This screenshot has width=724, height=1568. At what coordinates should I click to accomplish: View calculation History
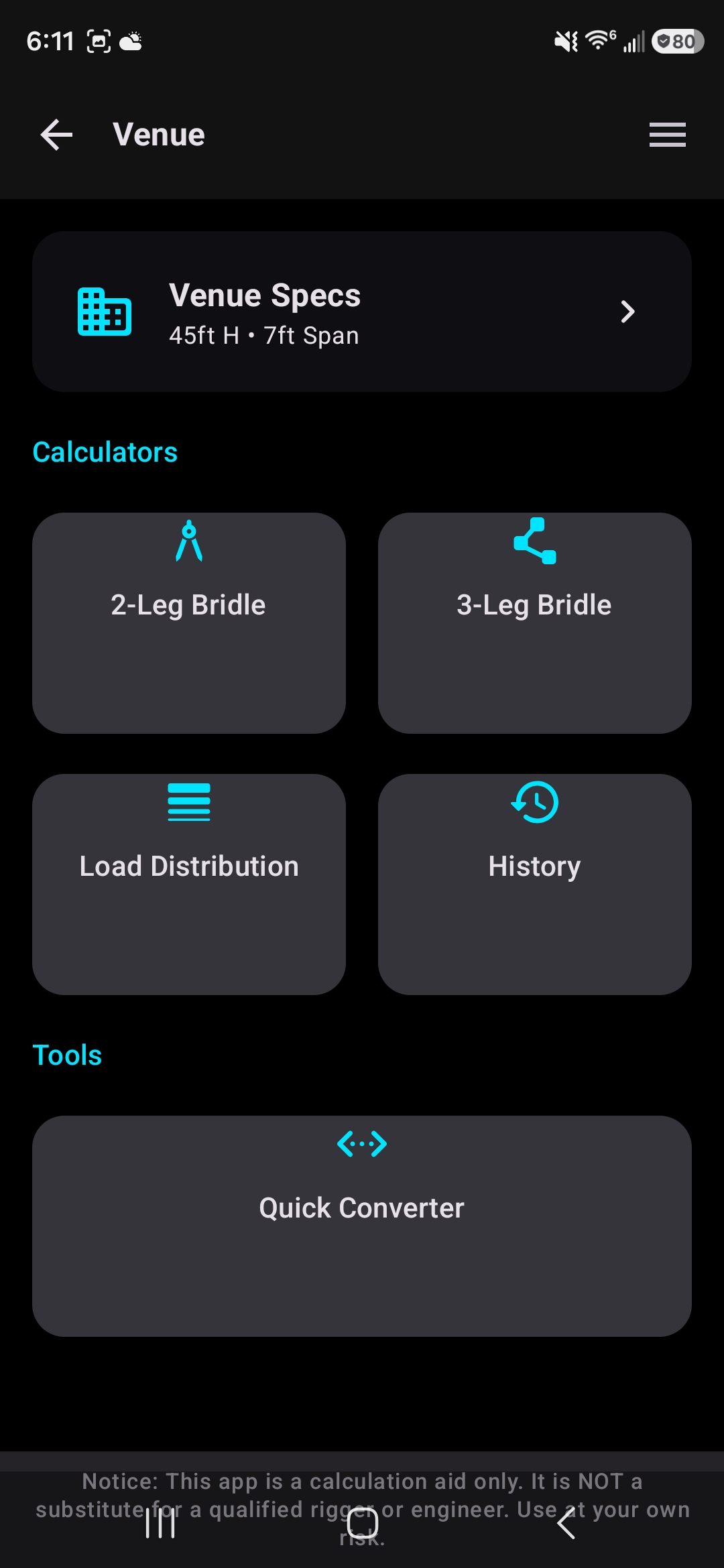534,883
